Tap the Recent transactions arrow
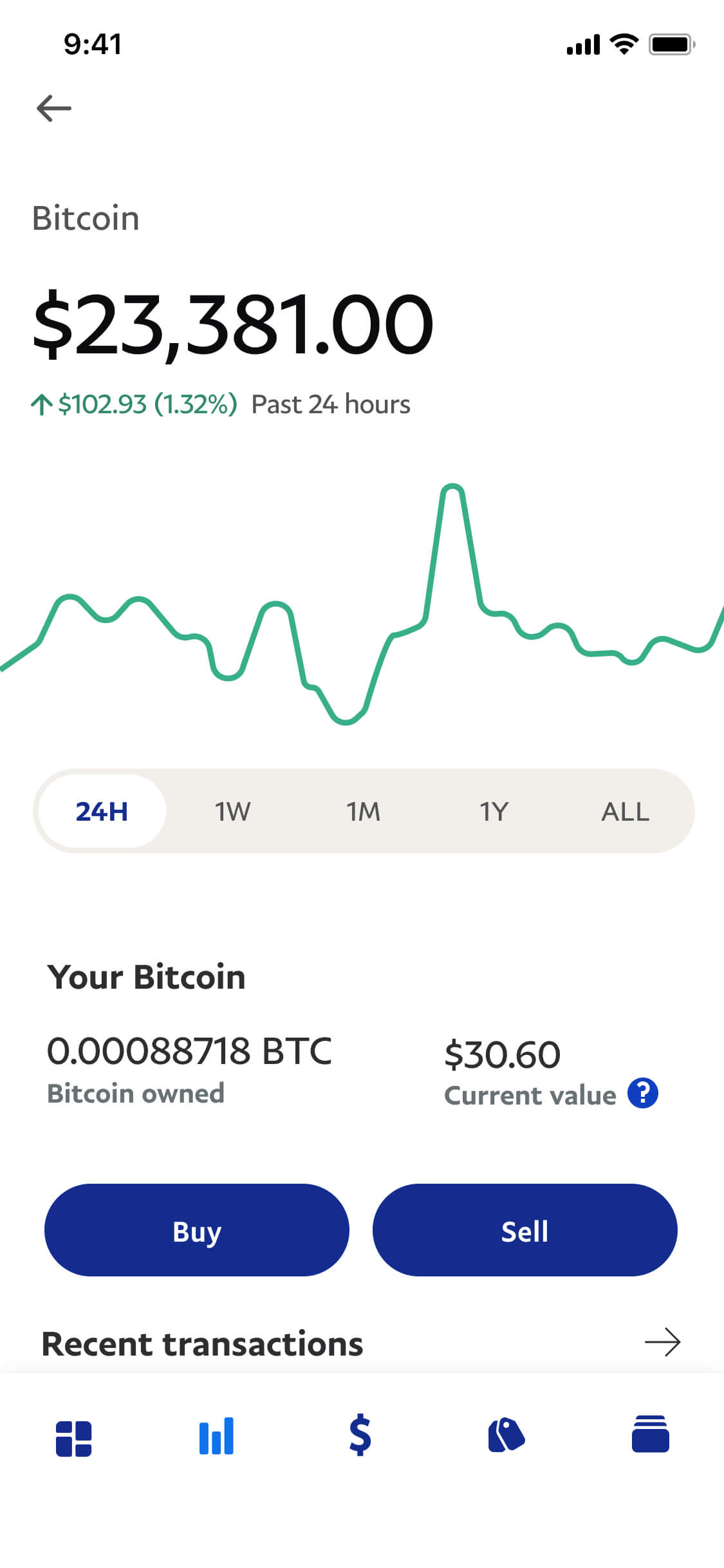The width and height of the screenshot is (724, 1568). click(x=663, y=1343)
